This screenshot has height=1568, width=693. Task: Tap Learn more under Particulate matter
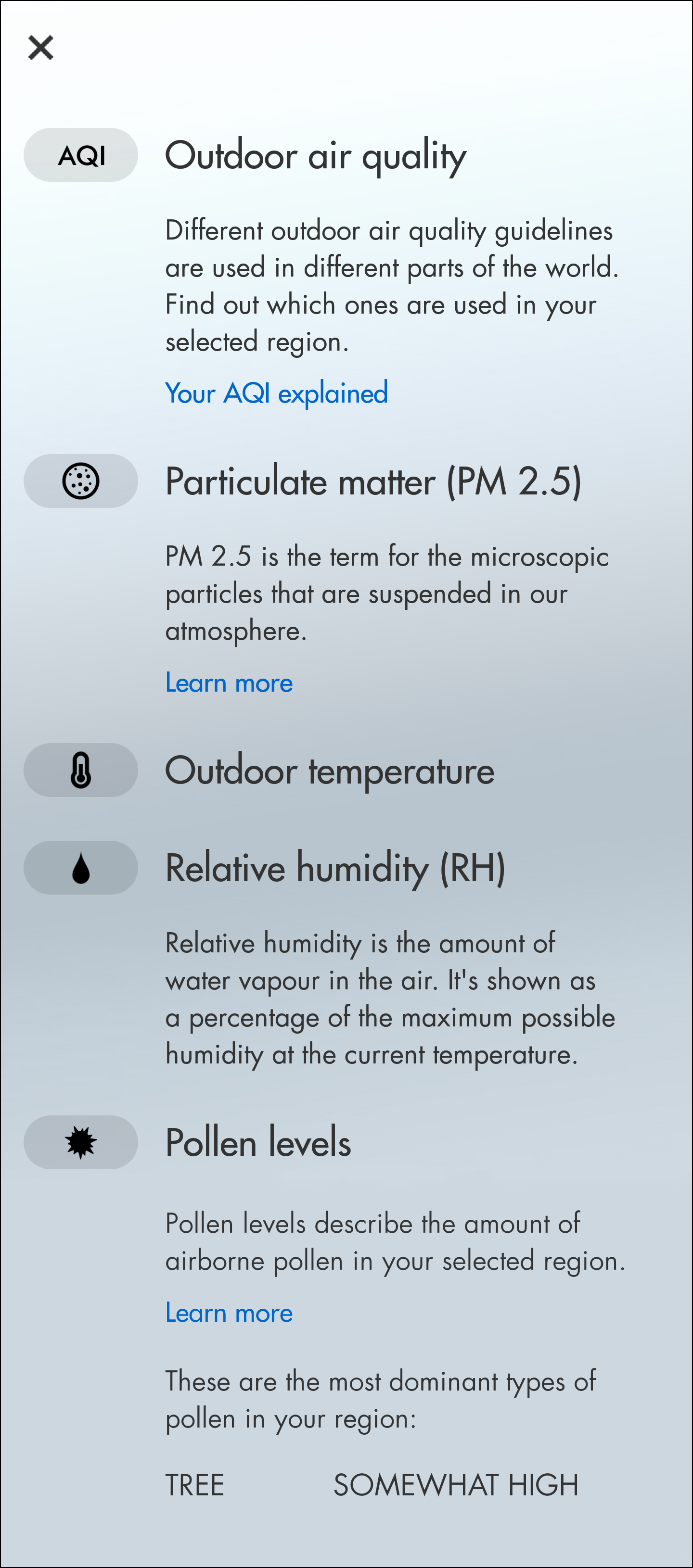229,683
